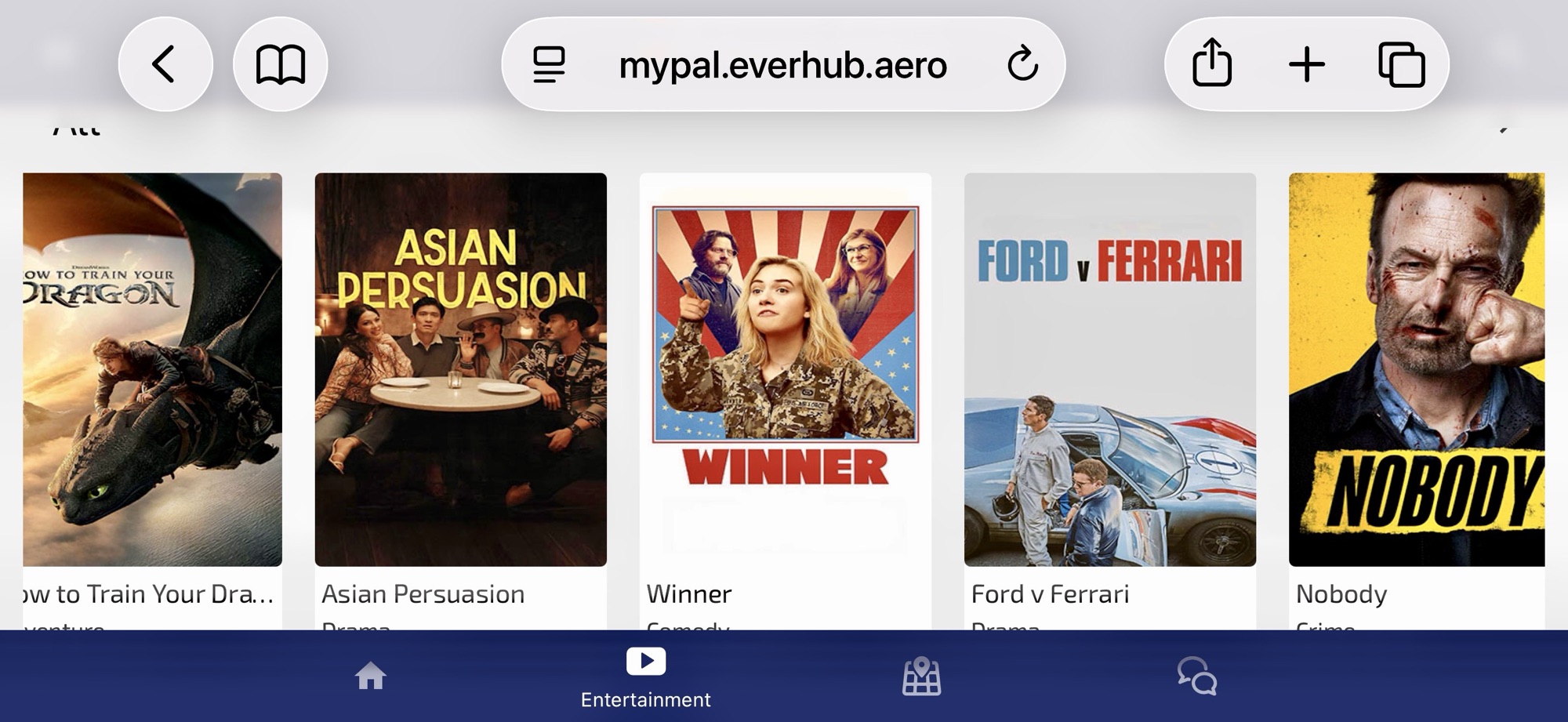This screenshot has height=722, width=1568.
Task: Open How to Train Your Dragon movie
Action: [153, 401]
